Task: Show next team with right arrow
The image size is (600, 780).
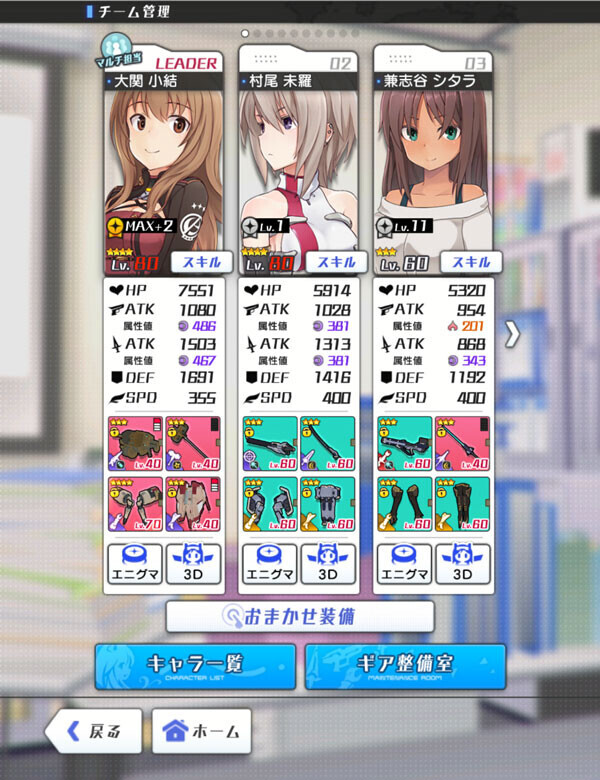Action: click(x=512, y=335)
